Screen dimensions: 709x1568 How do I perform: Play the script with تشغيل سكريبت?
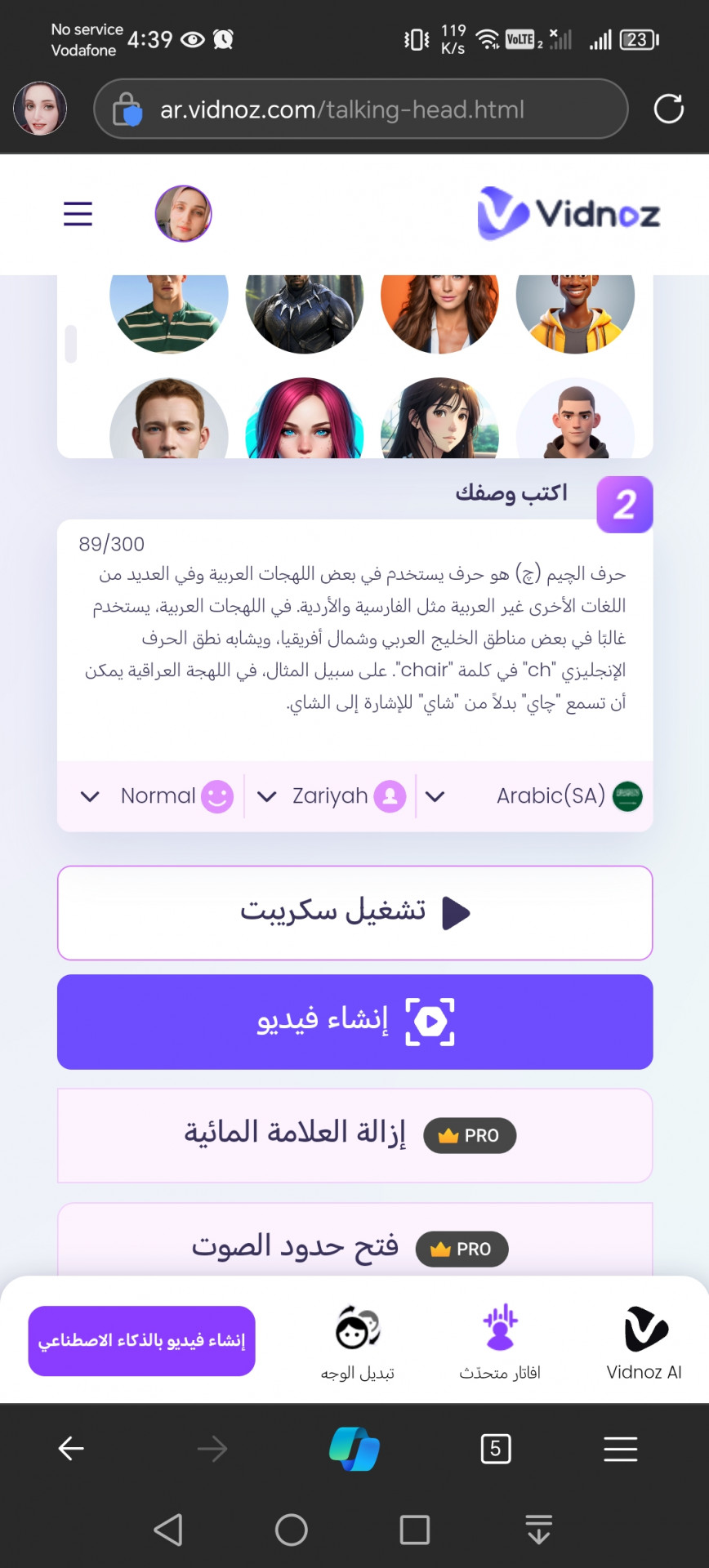coord(354,912)
